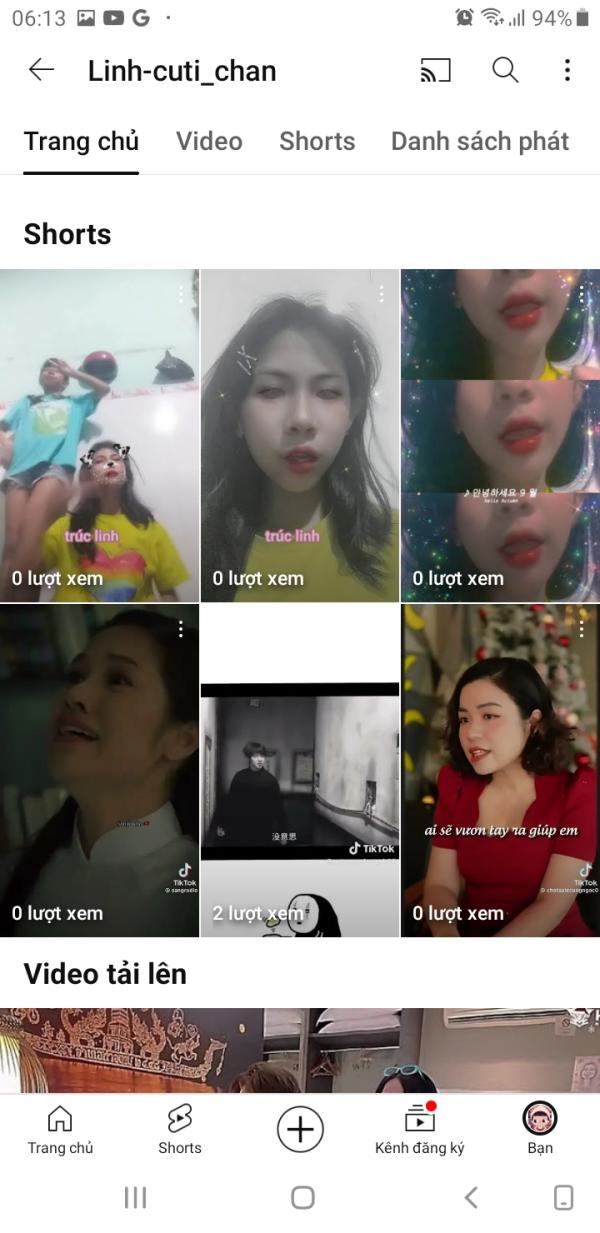Open the Danh sách phát tab
The image size is (600, 1233).
pos(480,141)
